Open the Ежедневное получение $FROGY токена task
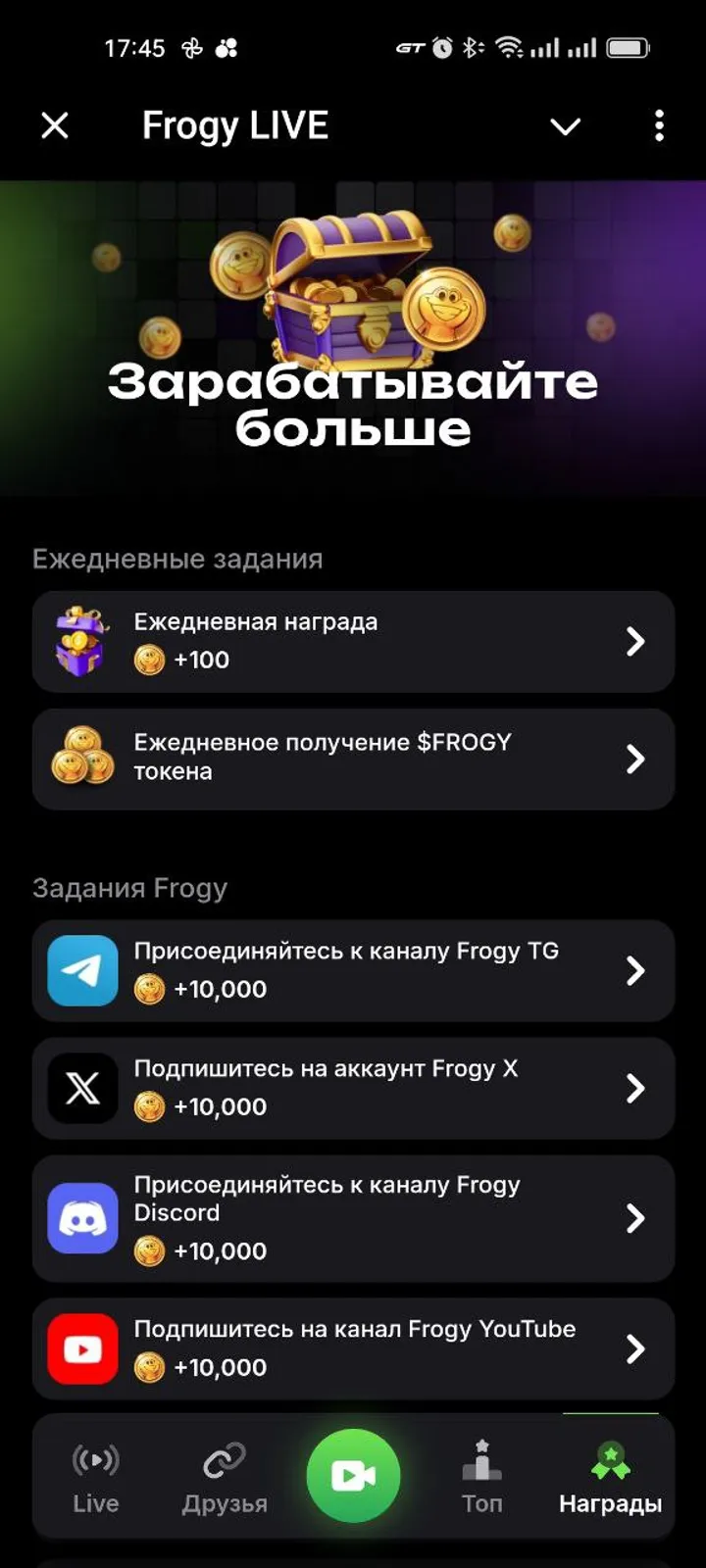This screenshot has height=1568, width=706. (x=353, y=758)
